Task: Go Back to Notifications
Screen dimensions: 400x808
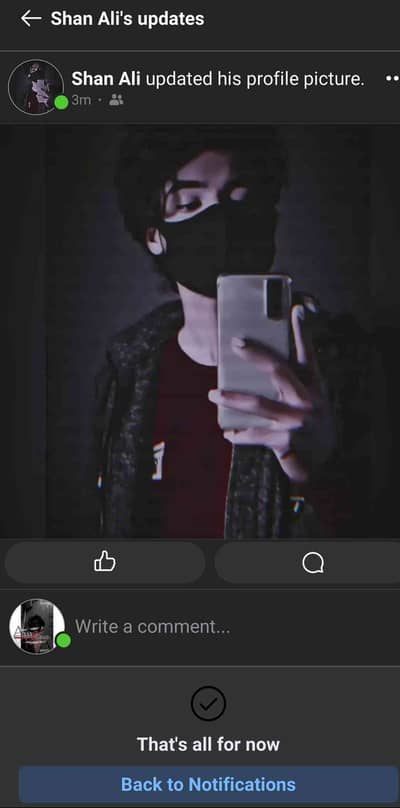Action: [x=208, y=784]
